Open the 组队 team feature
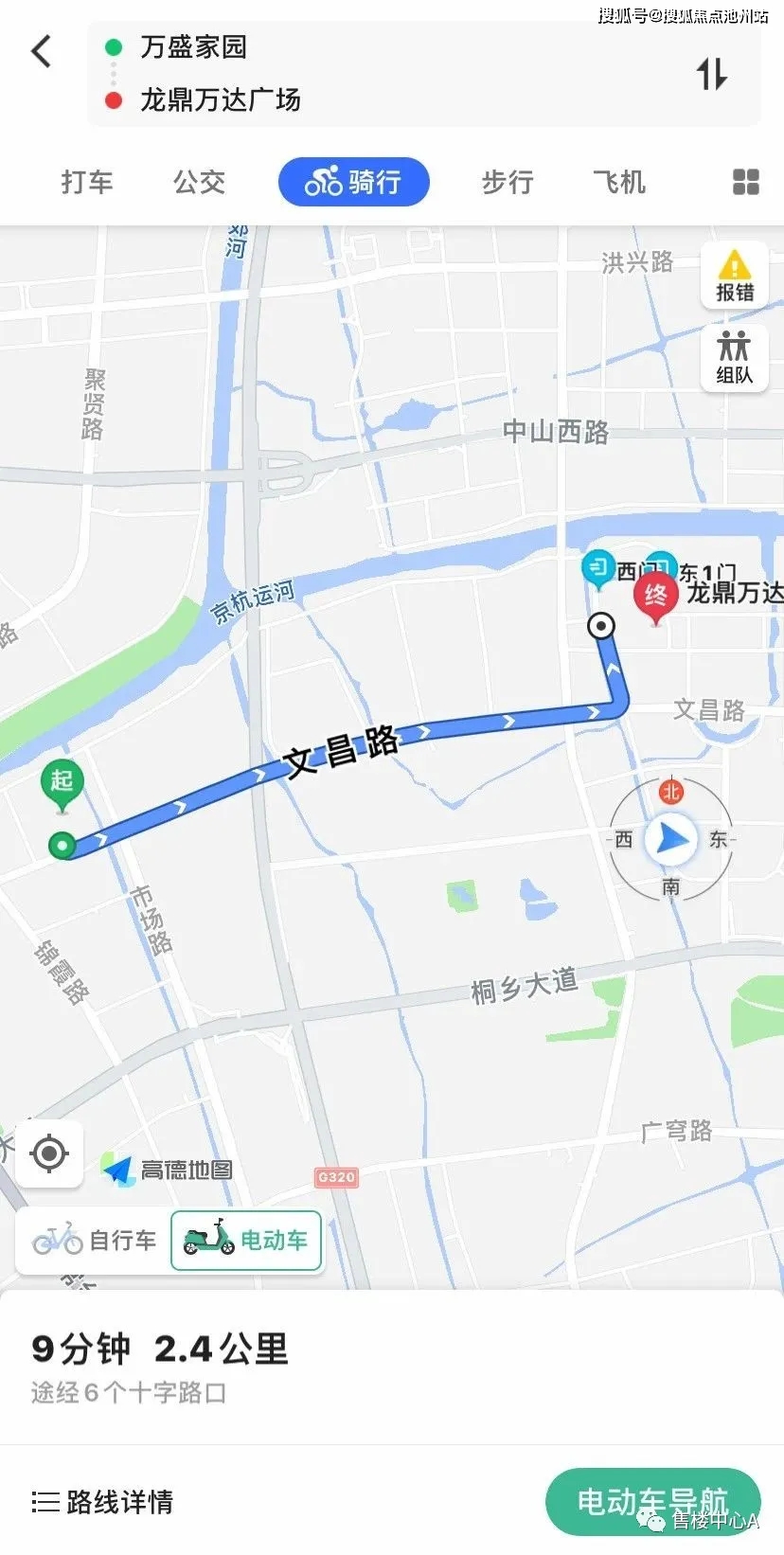784x1555 pixels. pos(735,358)
